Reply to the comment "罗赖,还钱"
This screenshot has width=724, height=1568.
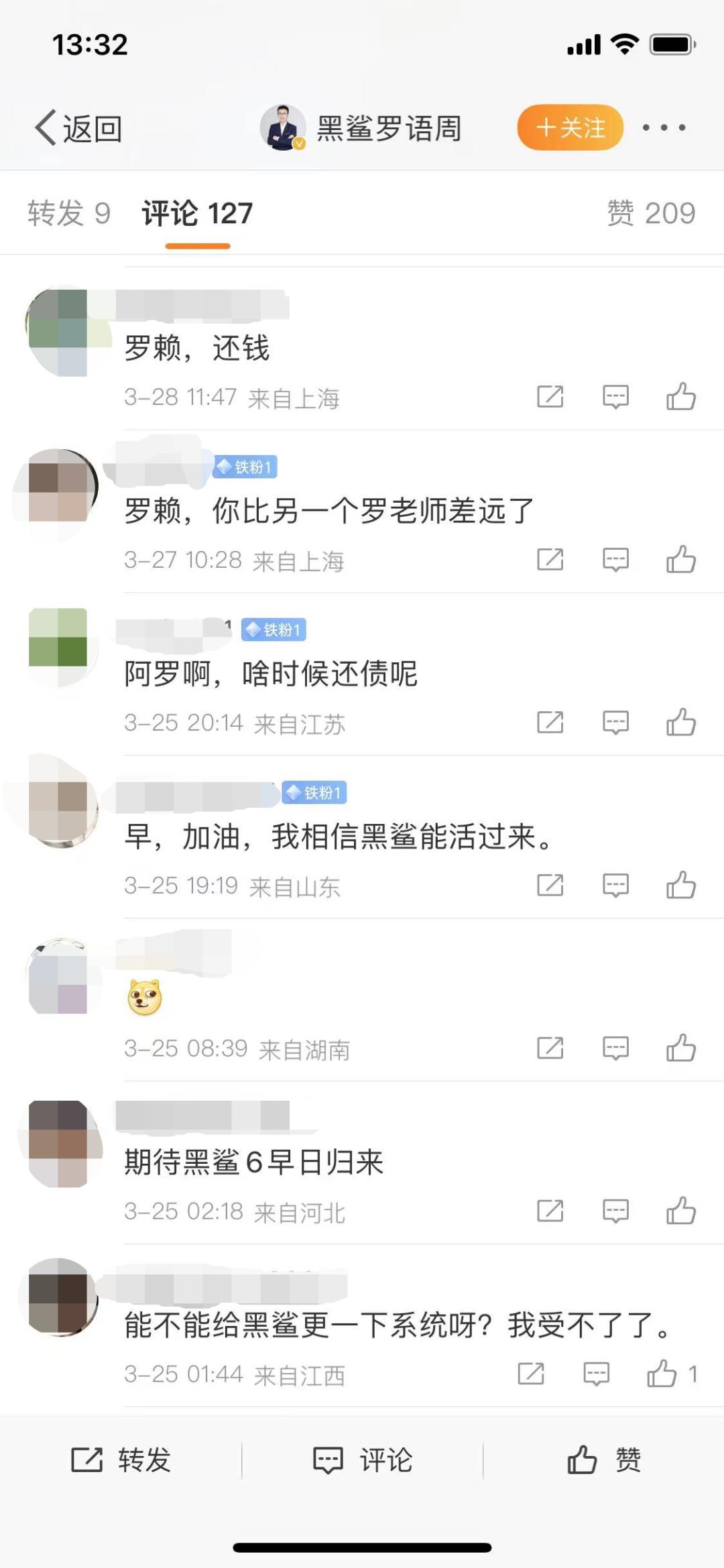pyautogui.click(x=615, y=397)
